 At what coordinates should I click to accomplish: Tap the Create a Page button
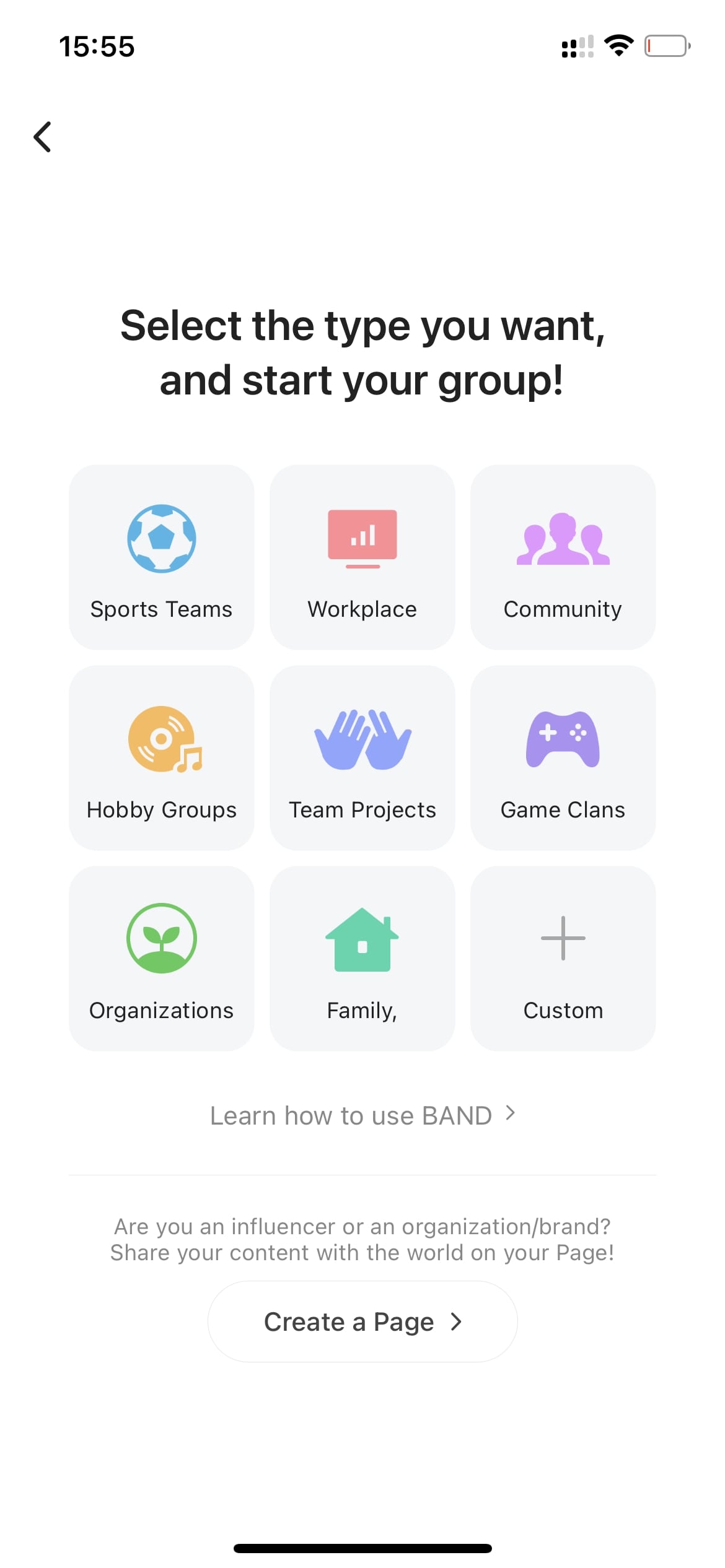click(x=362, y=1322)
